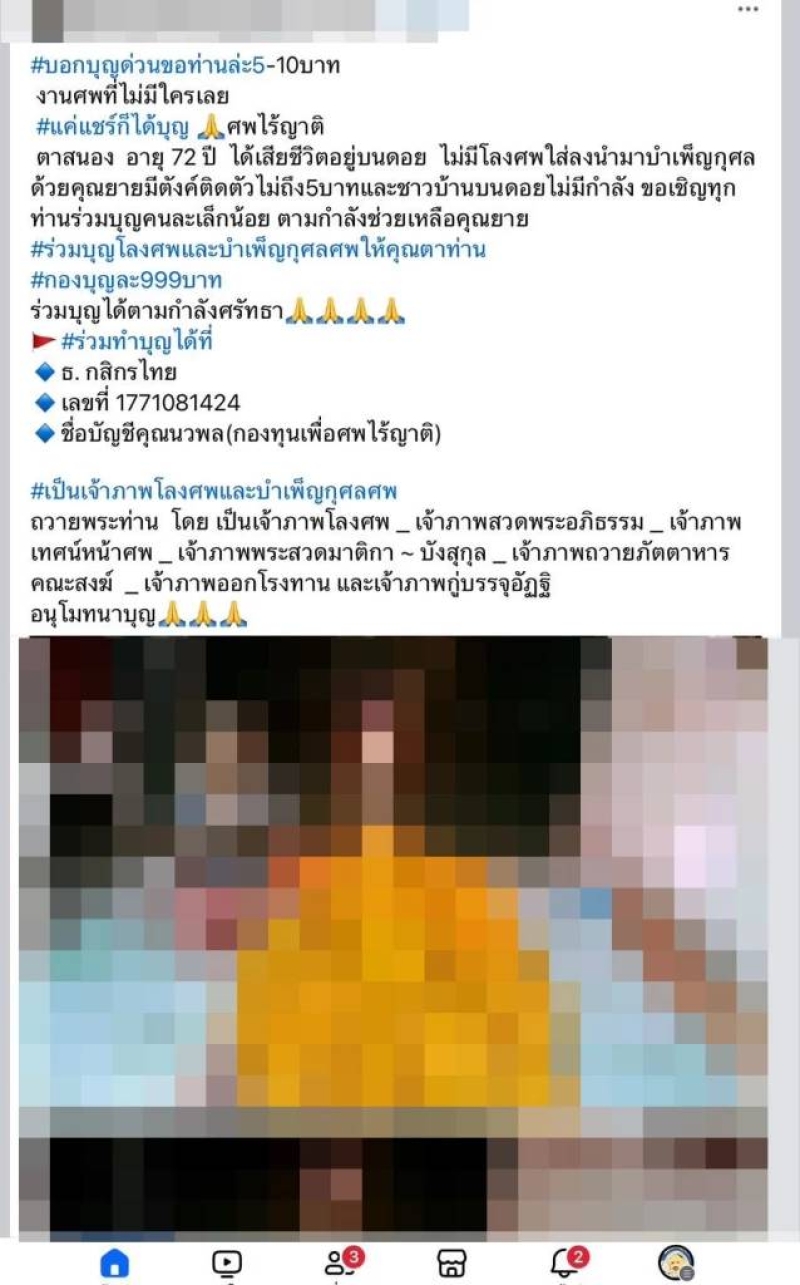Switch to the Video tab
The width and height of the screenshot is (800, 1285).
226,1264
